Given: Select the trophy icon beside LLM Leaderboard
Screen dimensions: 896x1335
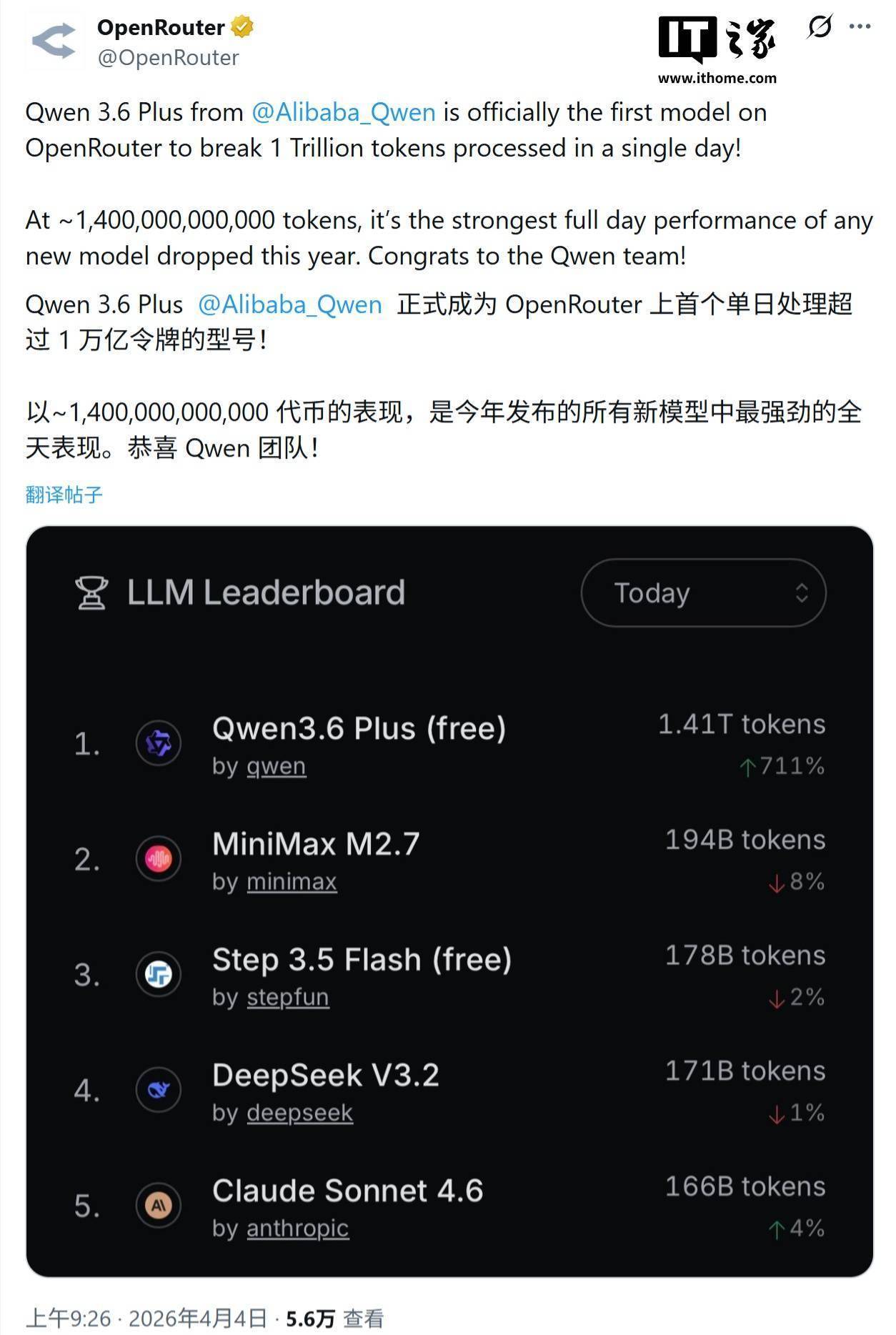Looking at the screenshot, I should (91, 592).
